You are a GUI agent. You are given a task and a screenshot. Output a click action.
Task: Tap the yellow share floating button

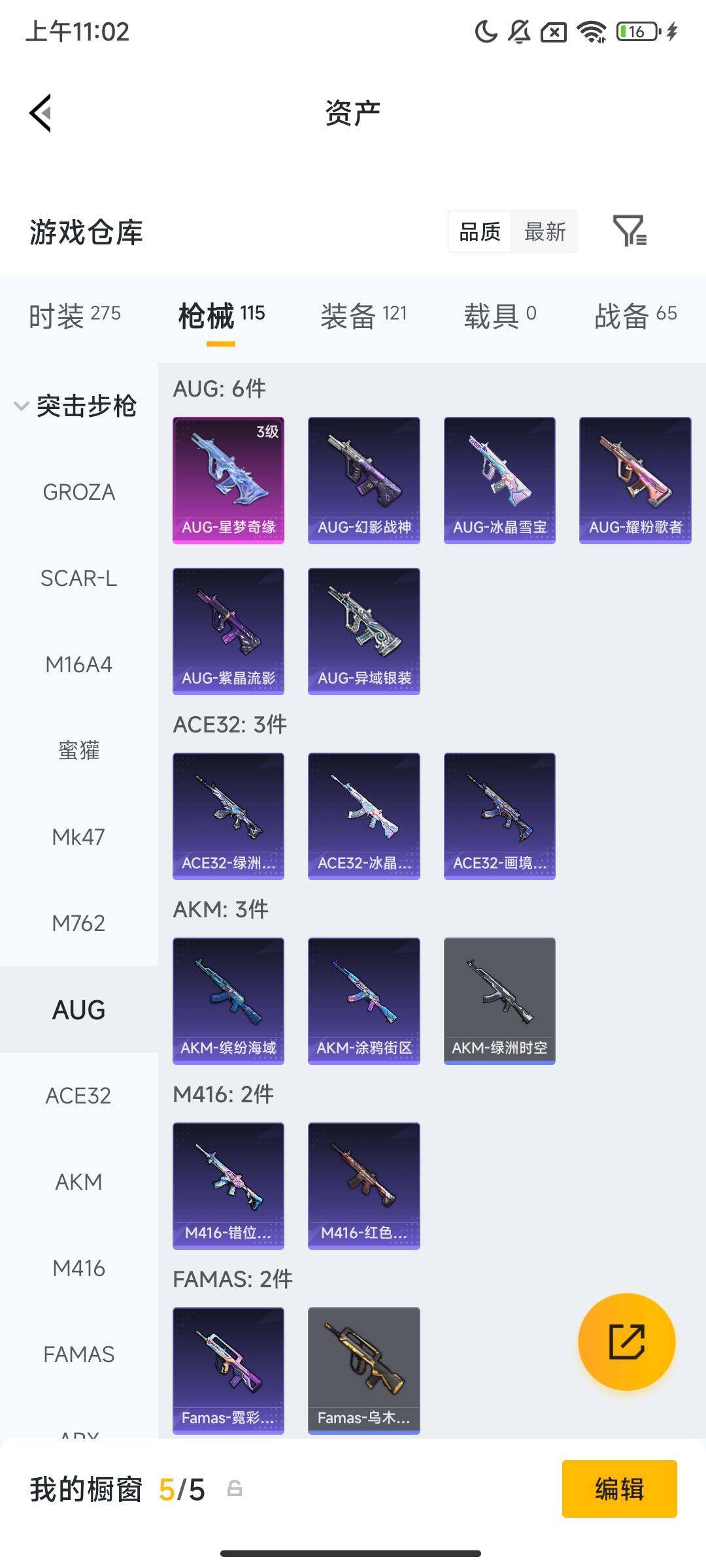[626, 1342]
